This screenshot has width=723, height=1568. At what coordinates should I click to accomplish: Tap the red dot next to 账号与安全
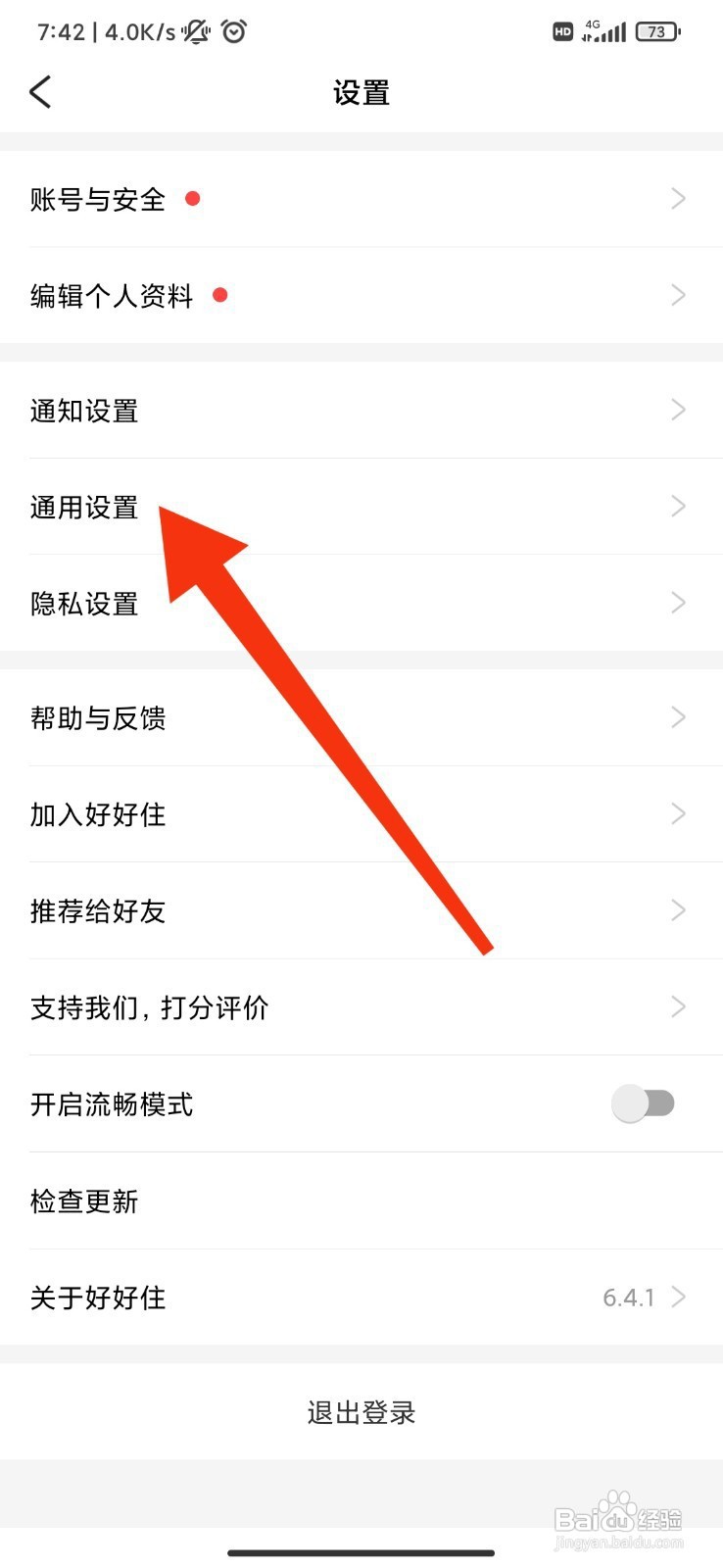[193, 198]
